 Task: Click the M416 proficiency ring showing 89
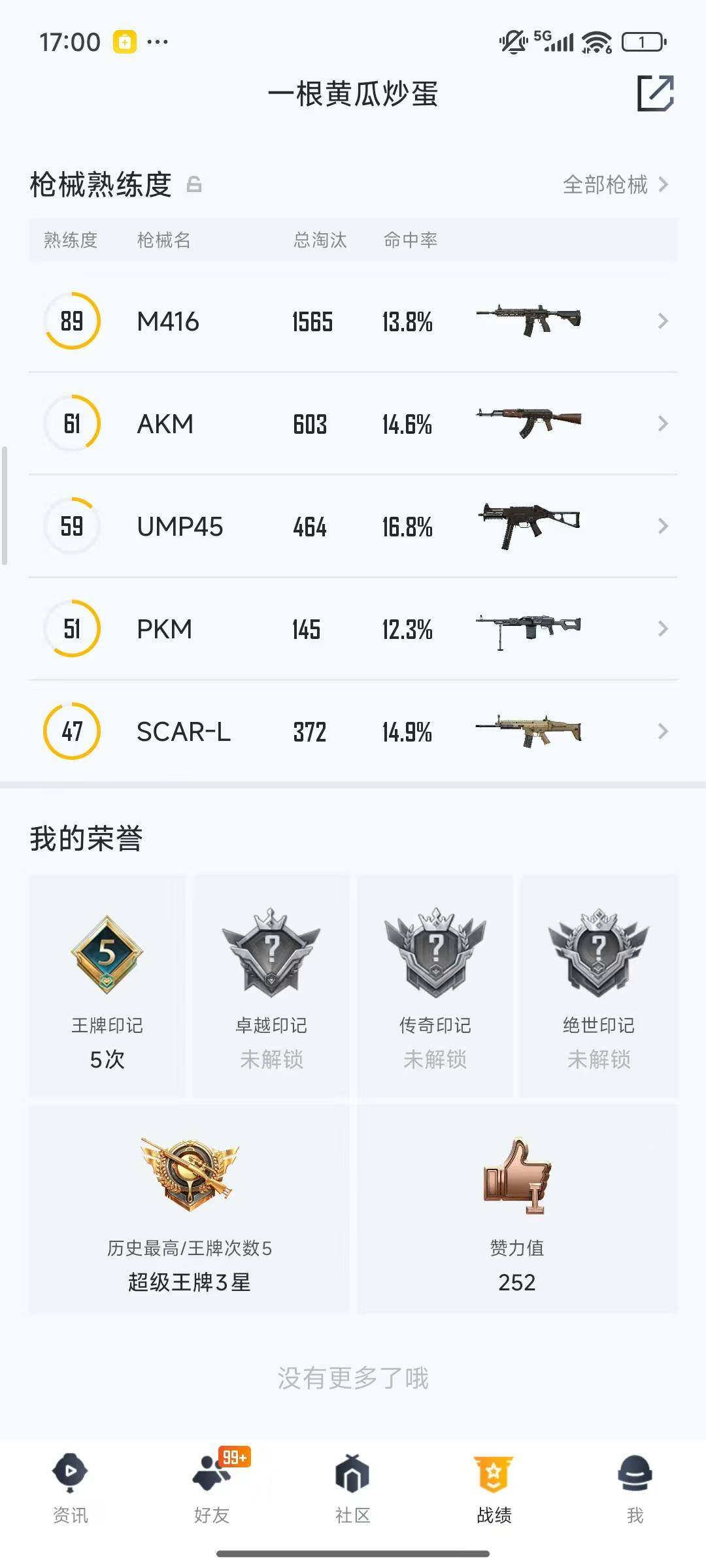pos(72,321)
